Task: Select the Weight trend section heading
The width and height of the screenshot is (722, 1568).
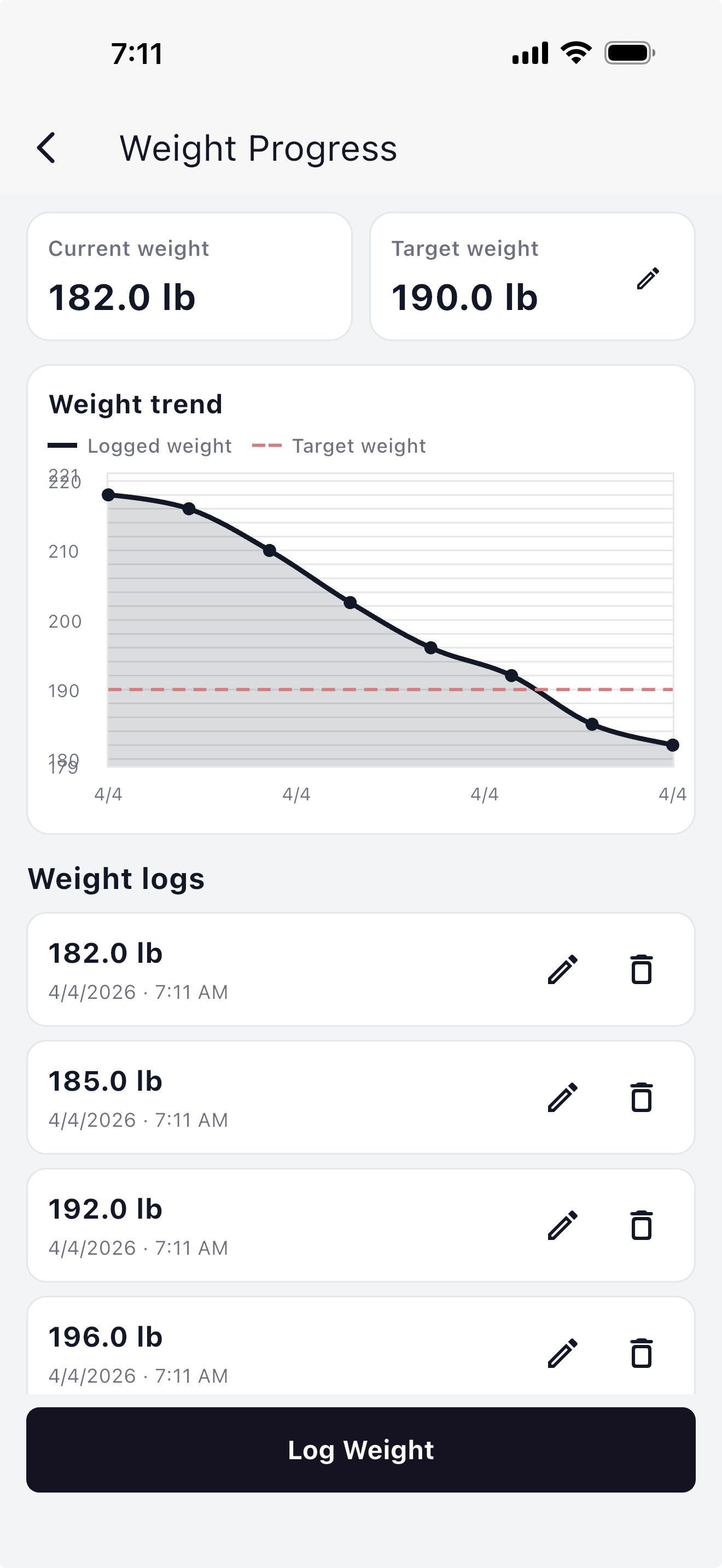Action: click(x=136, y=403)
